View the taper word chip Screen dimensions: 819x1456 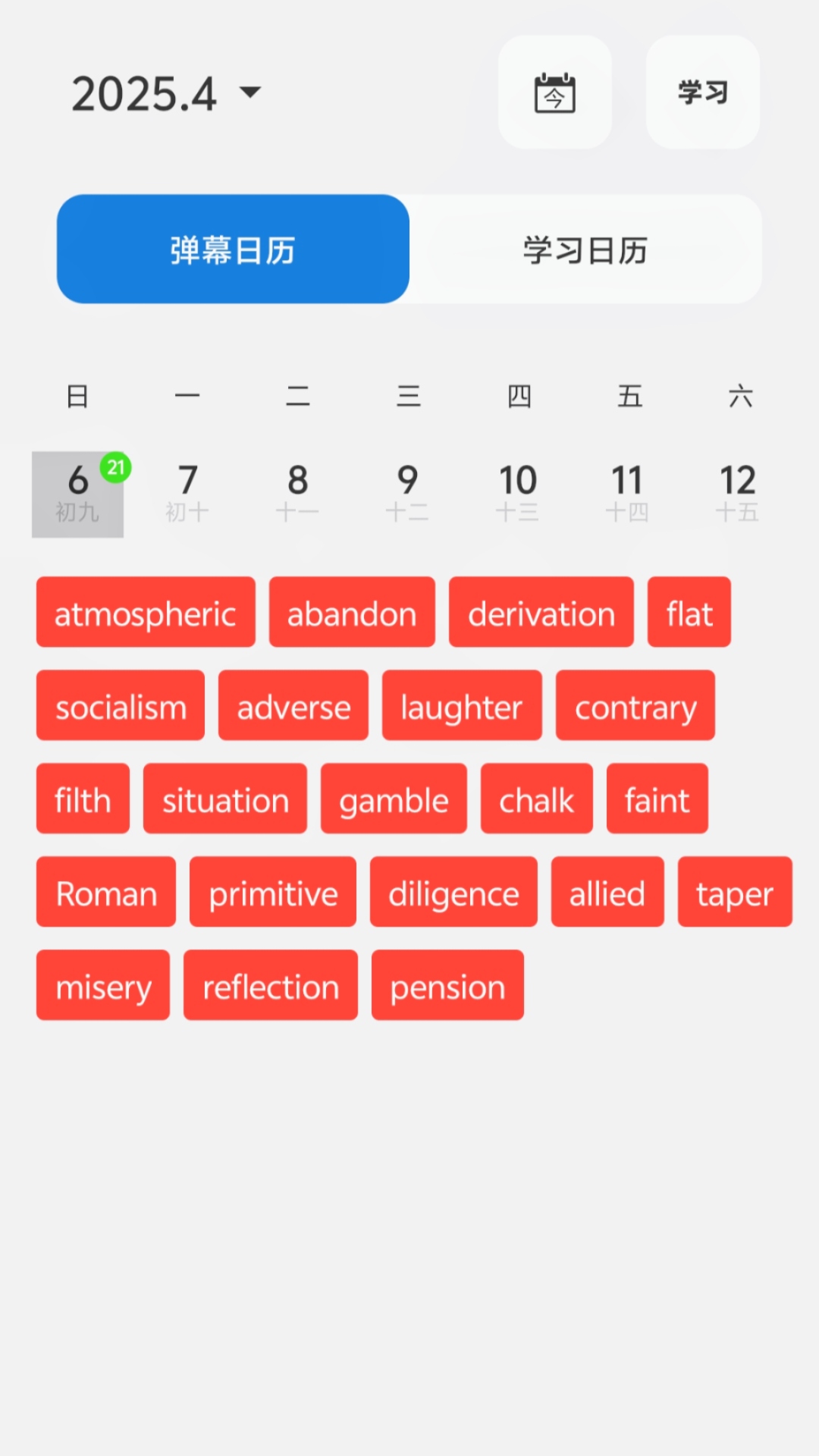735,892
